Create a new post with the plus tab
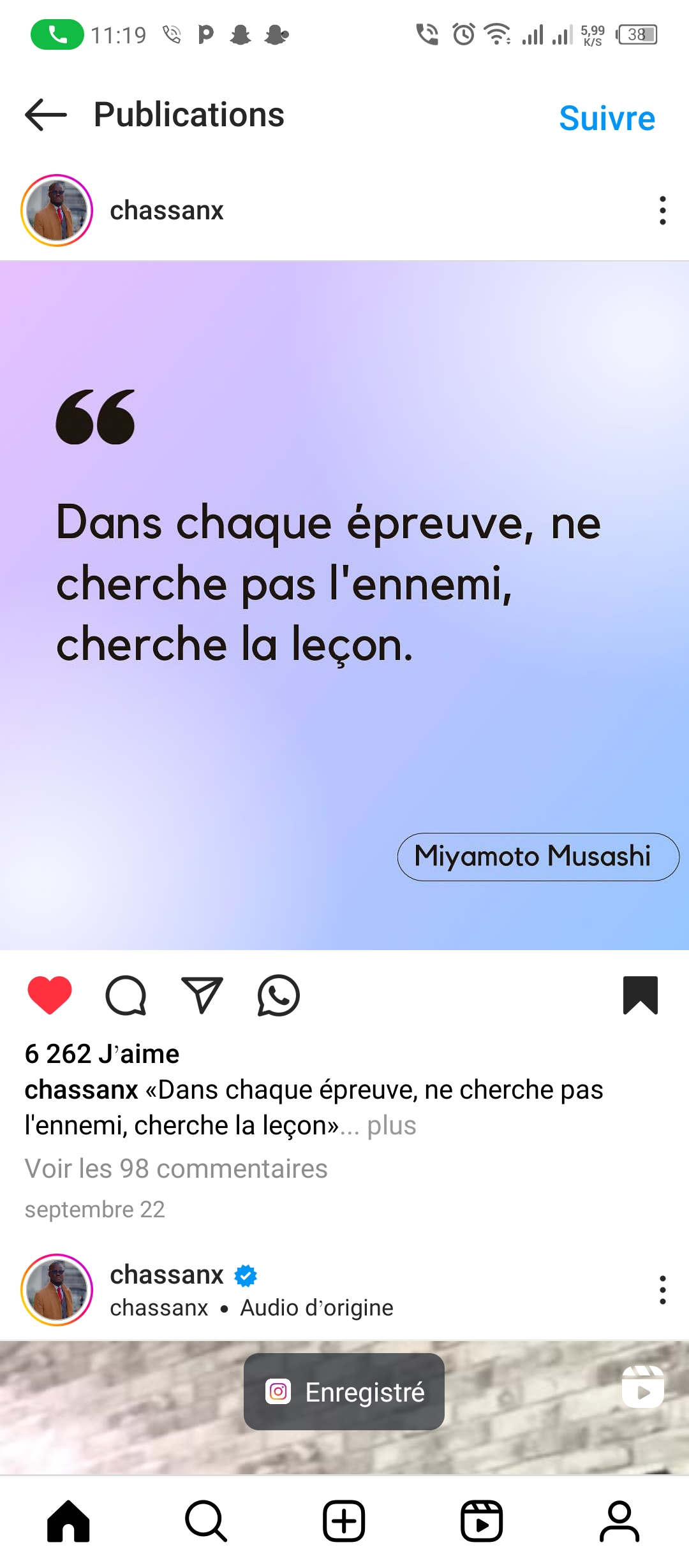The height and width of the screenshot is (1568, 689). tap(344, 1521)
